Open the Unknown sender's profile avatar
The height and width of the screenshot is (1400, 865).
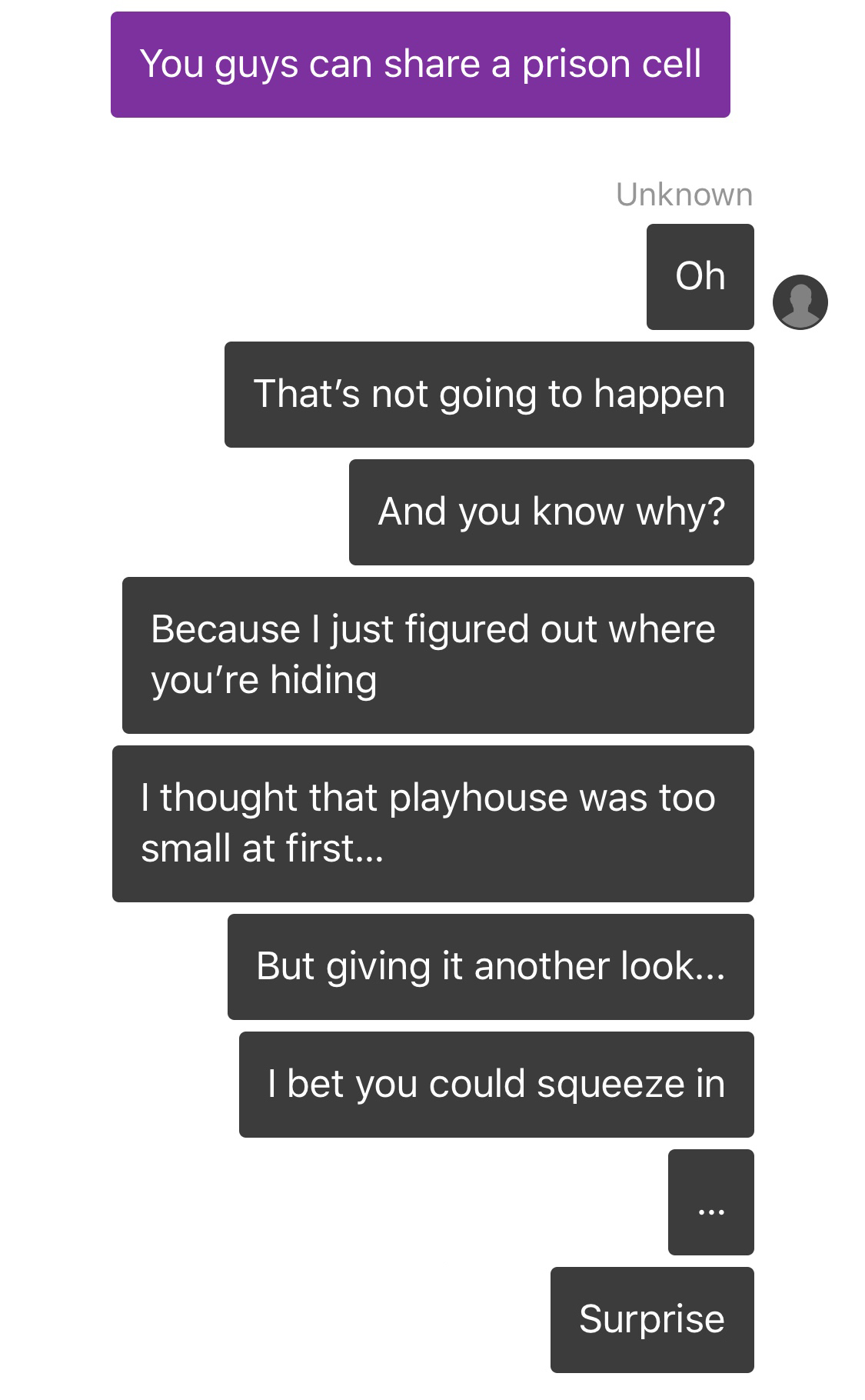[x=800, y=302]
